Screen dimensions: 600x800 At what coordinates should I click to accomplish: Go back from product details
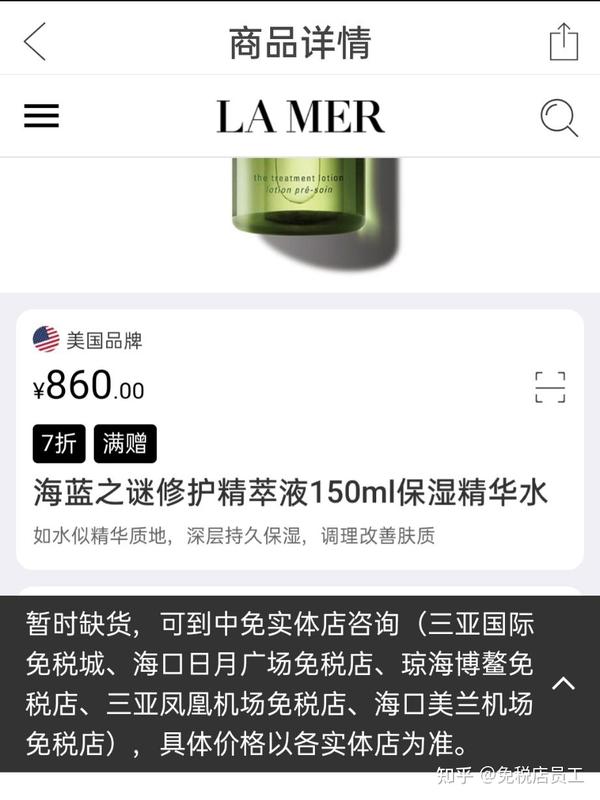(35, 42)
